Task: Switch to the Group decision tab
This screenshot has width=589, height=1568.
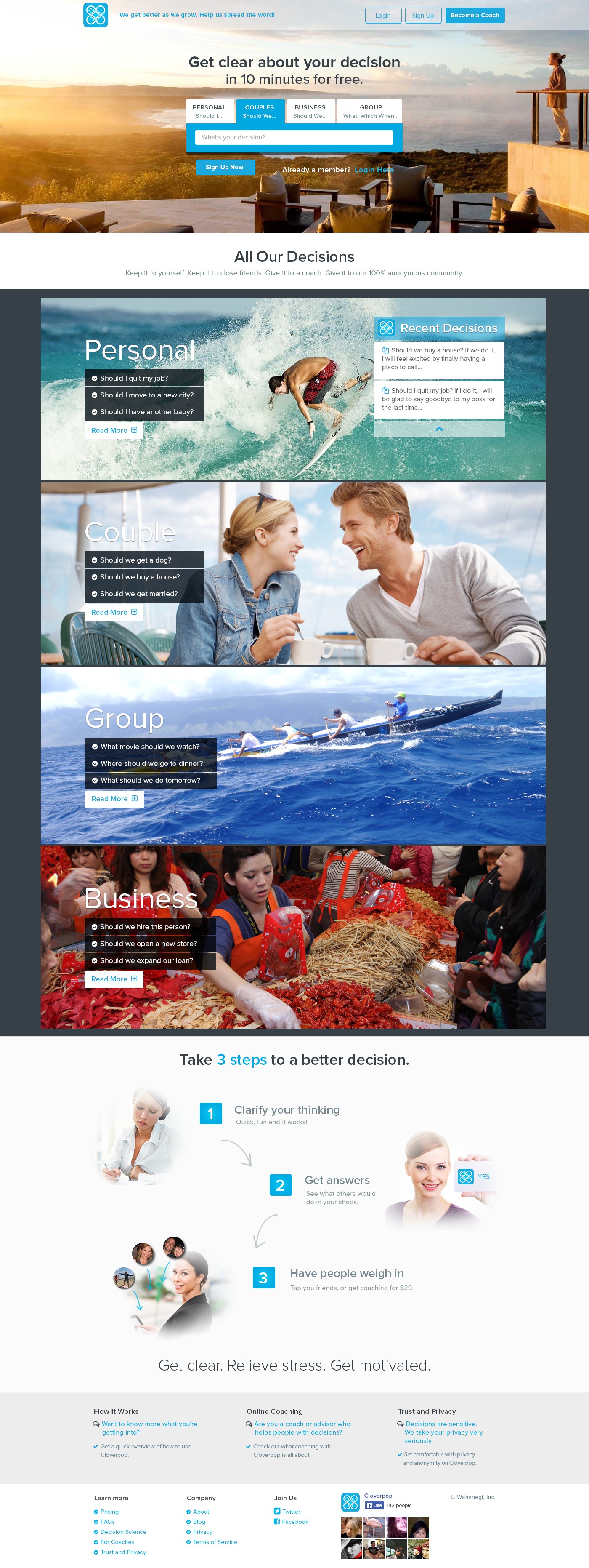Action: (x=370, y=111)
